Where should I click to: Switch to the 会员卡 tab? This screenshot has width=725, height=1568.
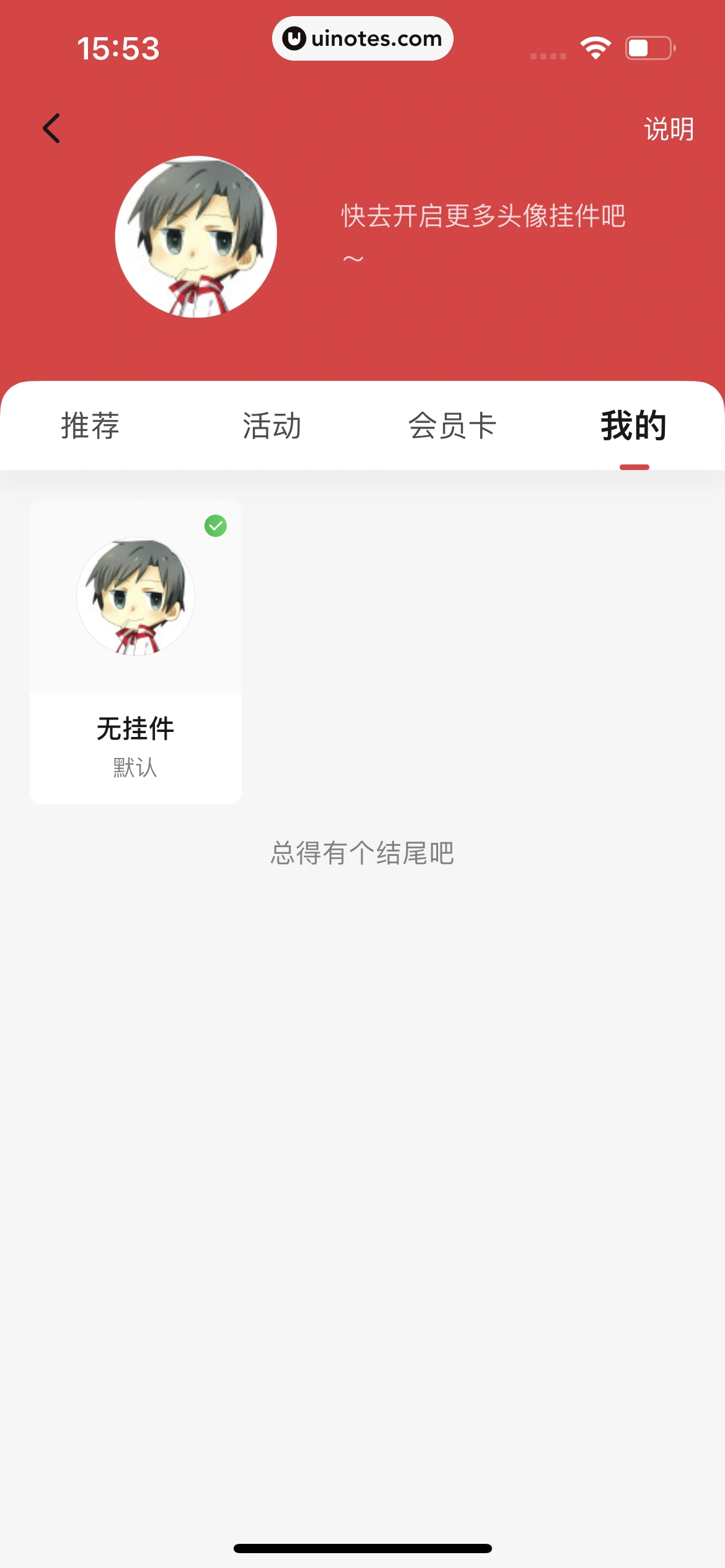point(453,426)
